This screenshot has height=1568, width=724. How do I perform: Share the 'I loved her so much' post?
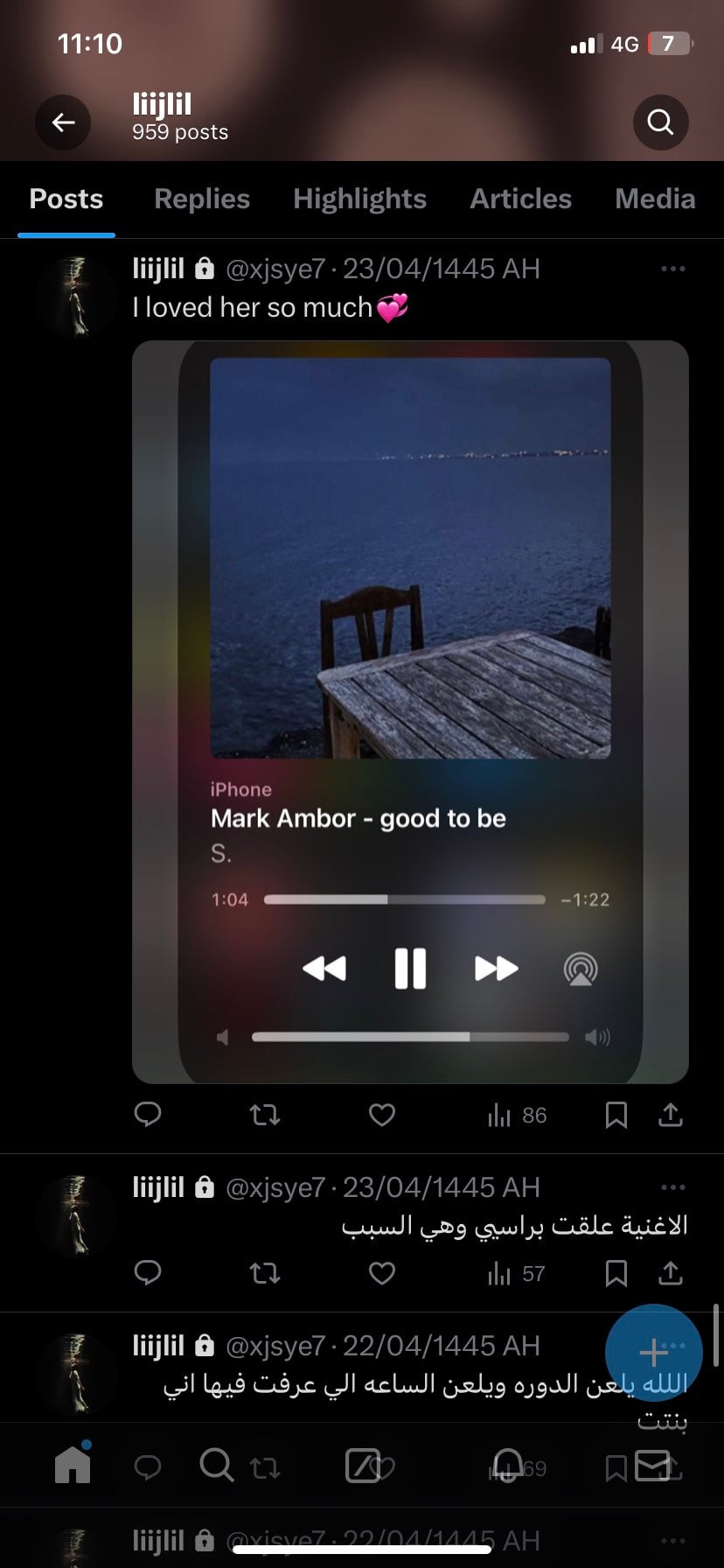click(x=670, y=1114)
